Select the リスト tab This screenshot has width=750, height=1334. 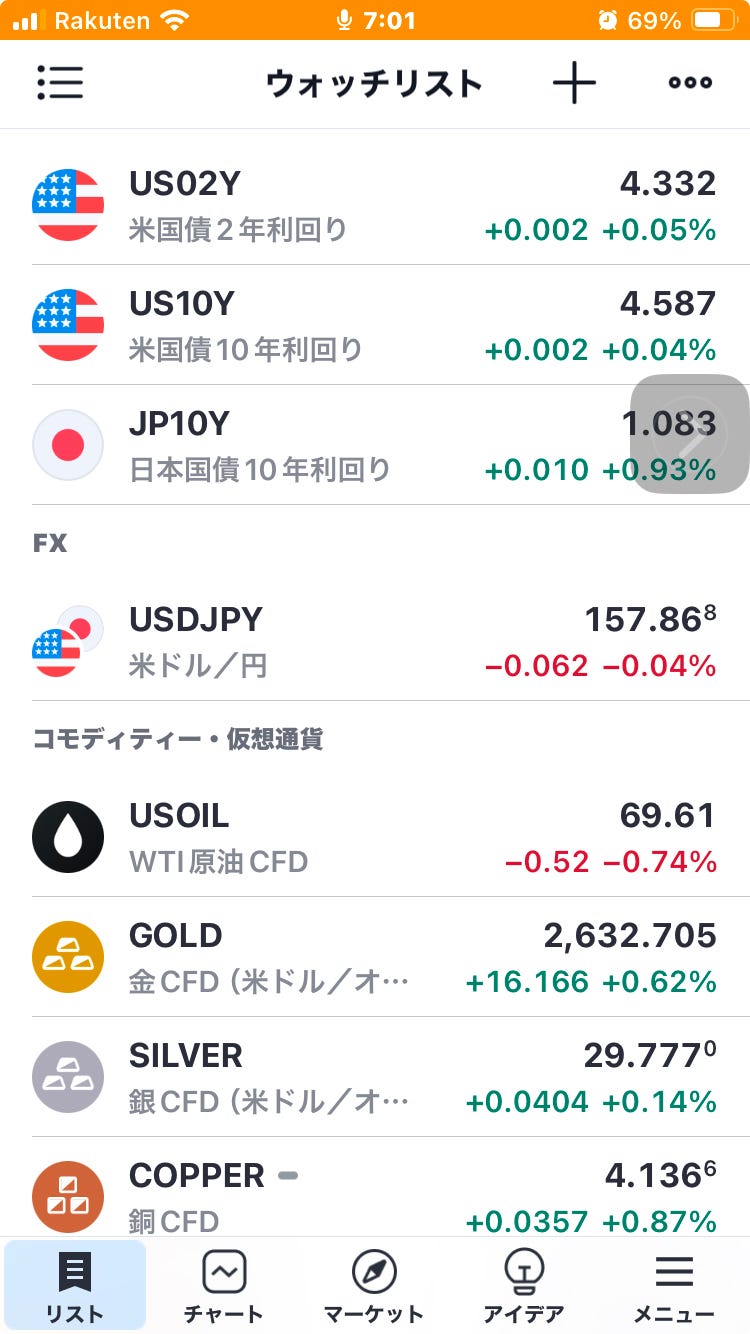(x=75, y=1287)
